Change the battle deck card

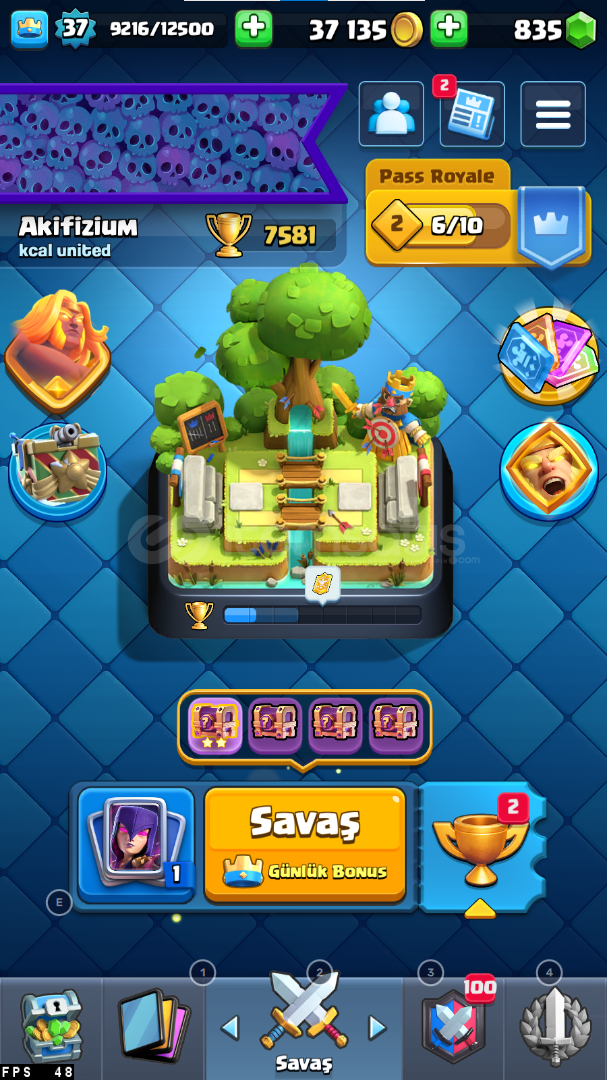coord(136,845)
